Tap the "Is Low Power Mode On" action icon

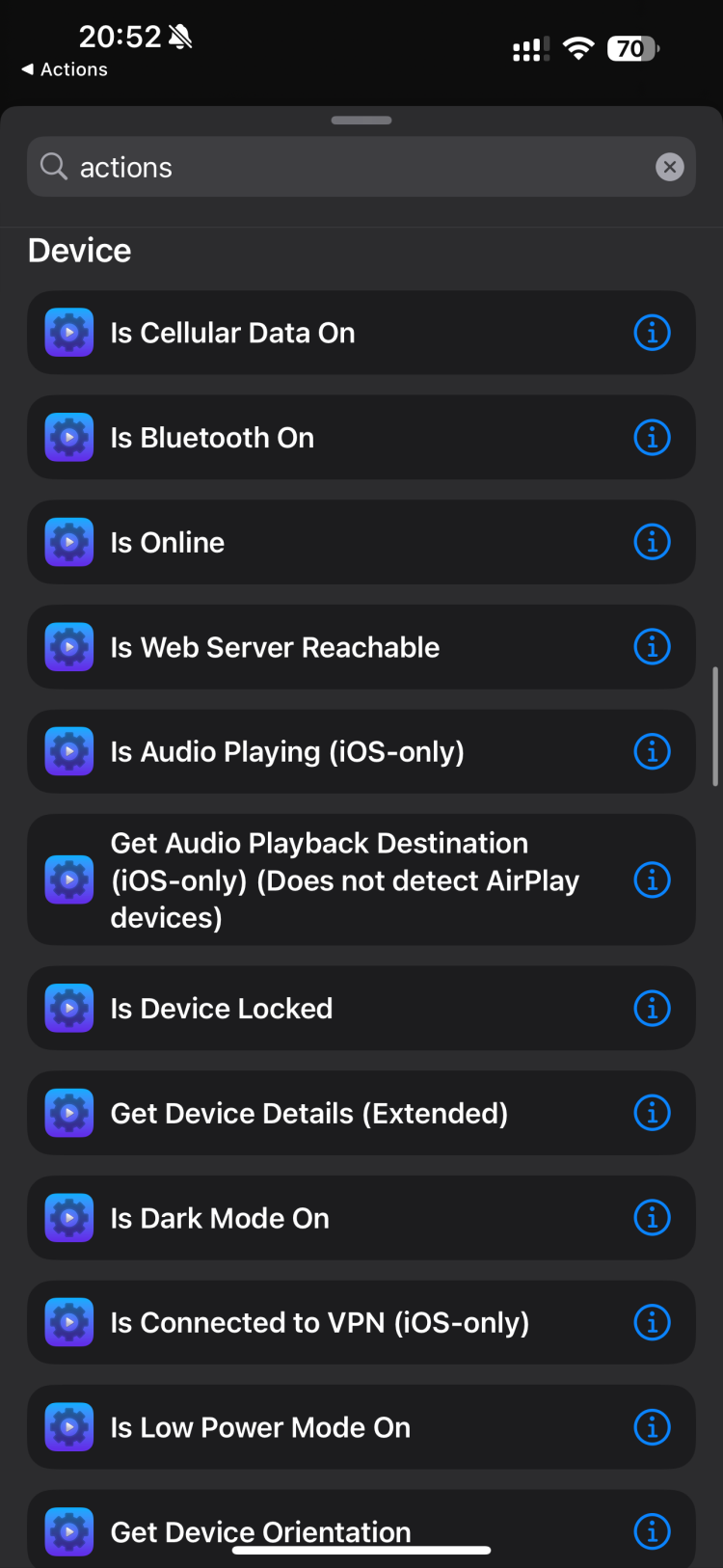[68, 1427]
